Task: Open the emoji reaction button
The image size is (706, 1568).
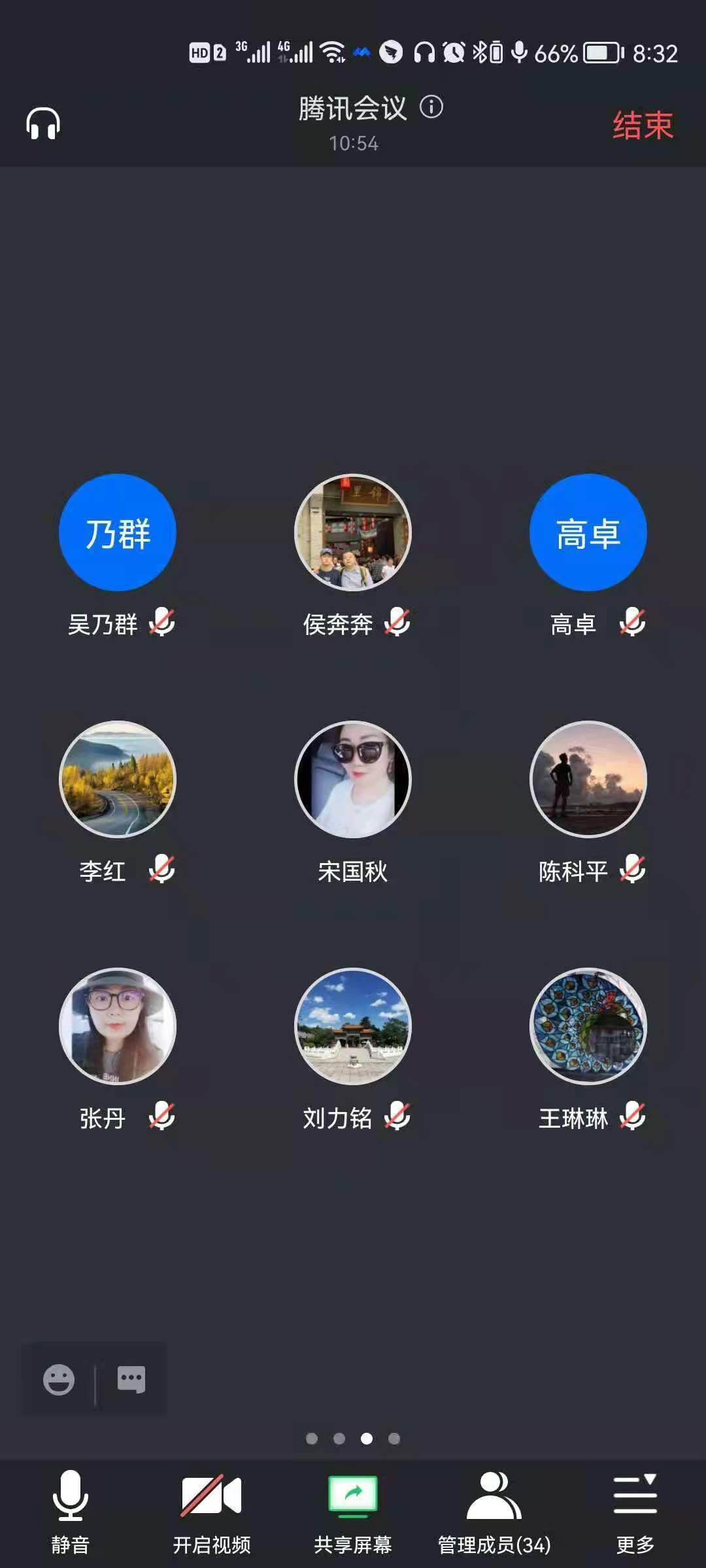Action: (x=59, y=1379)
